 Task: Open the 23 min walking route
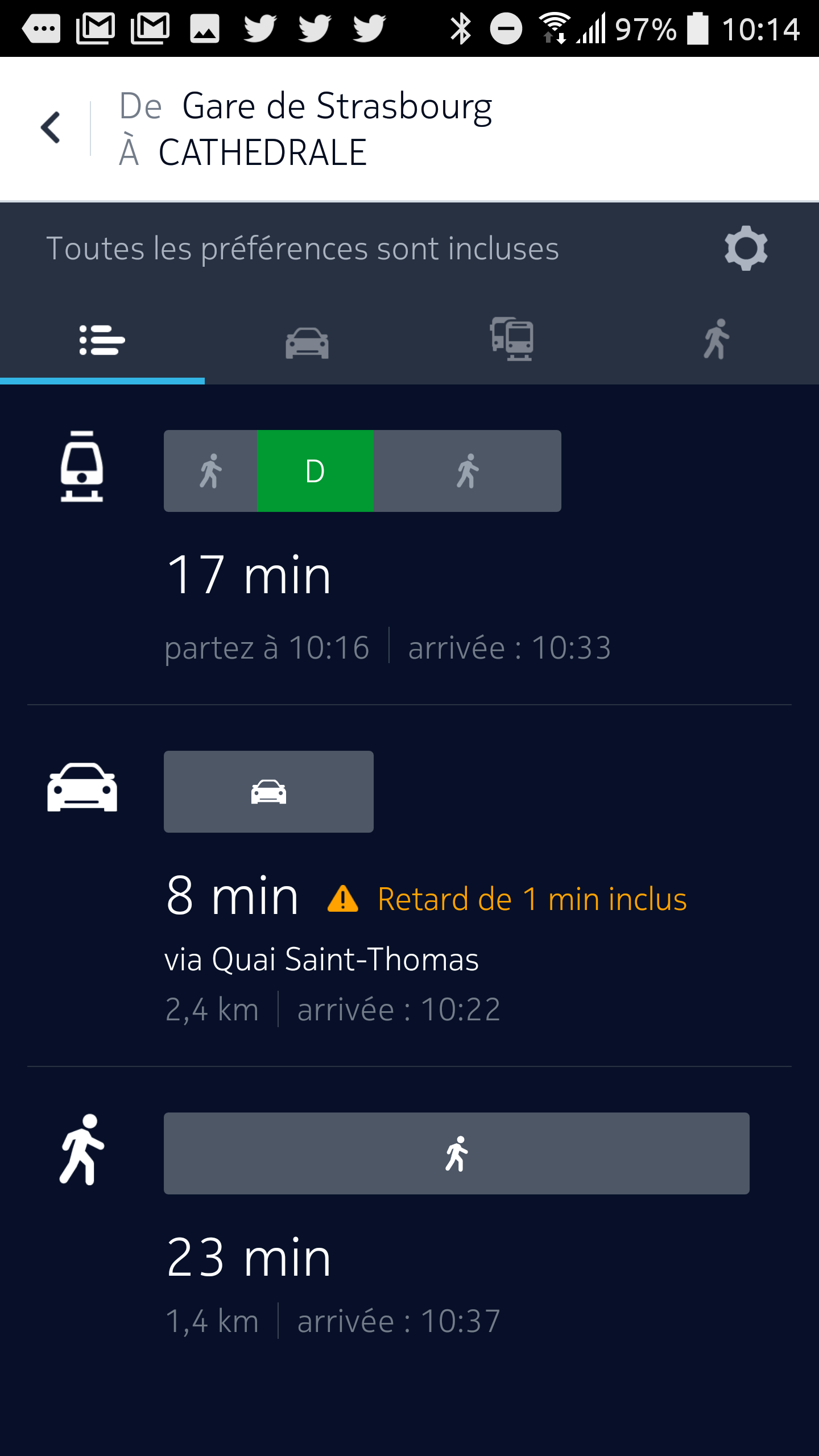pos(409,1228)
